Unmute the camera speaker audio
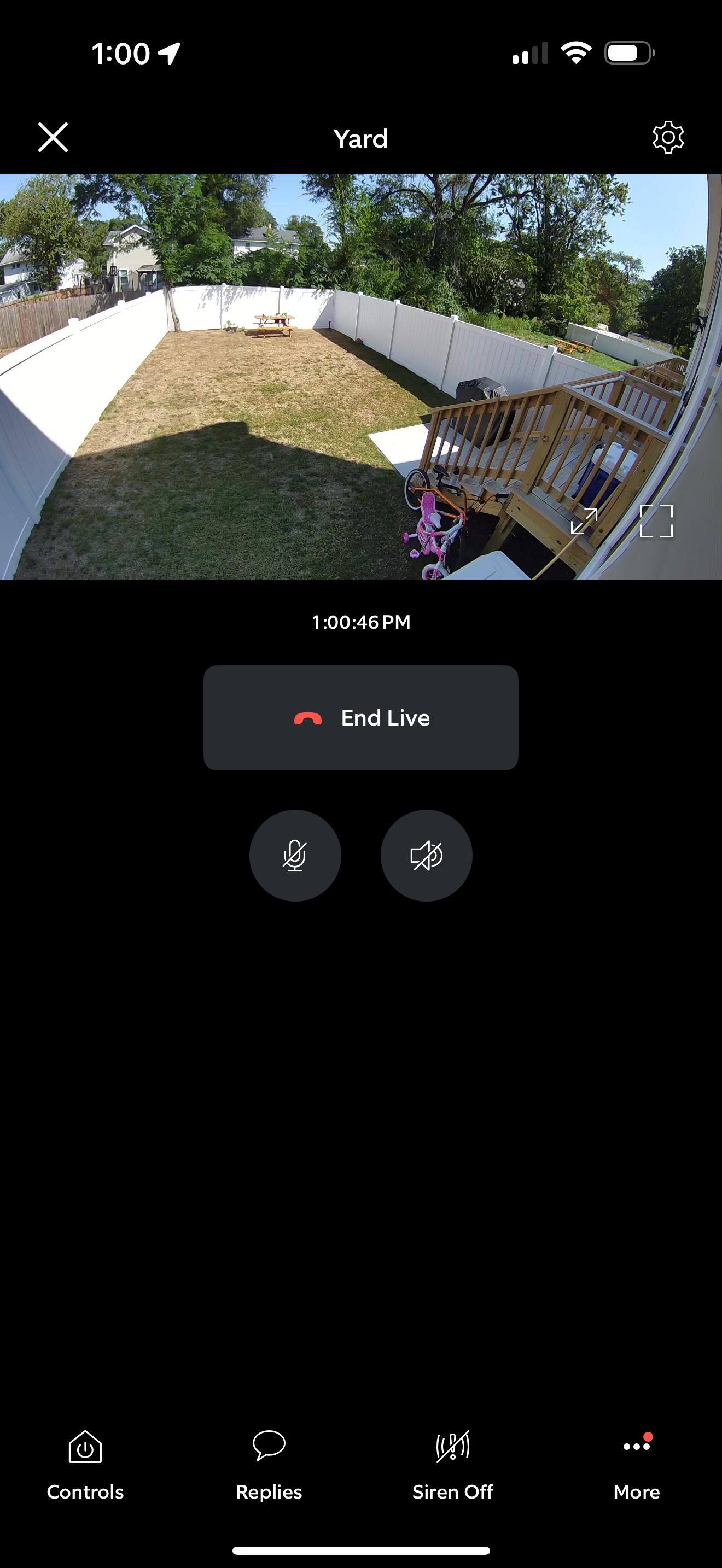 [x=426, y=855]
